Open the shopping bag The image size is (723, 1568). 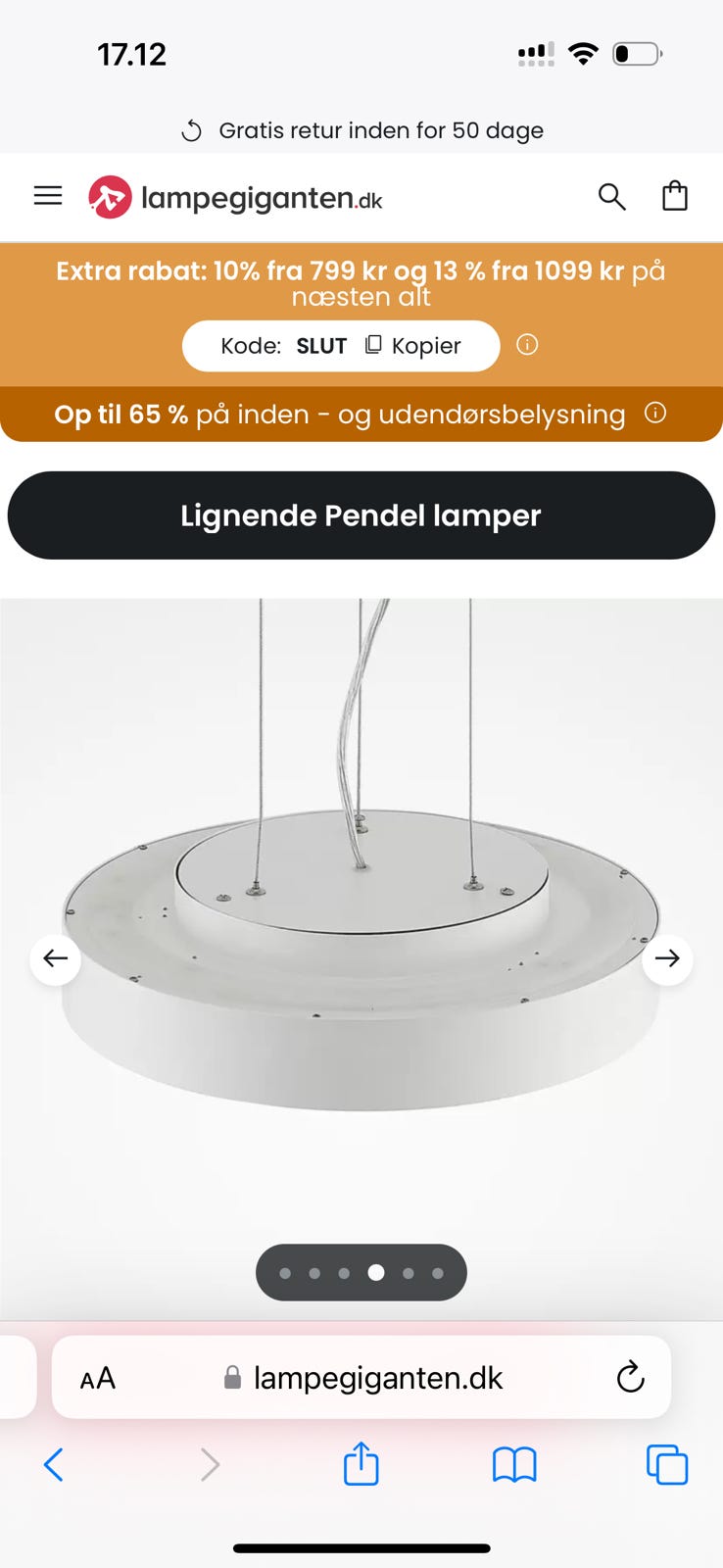pos(675,196)
